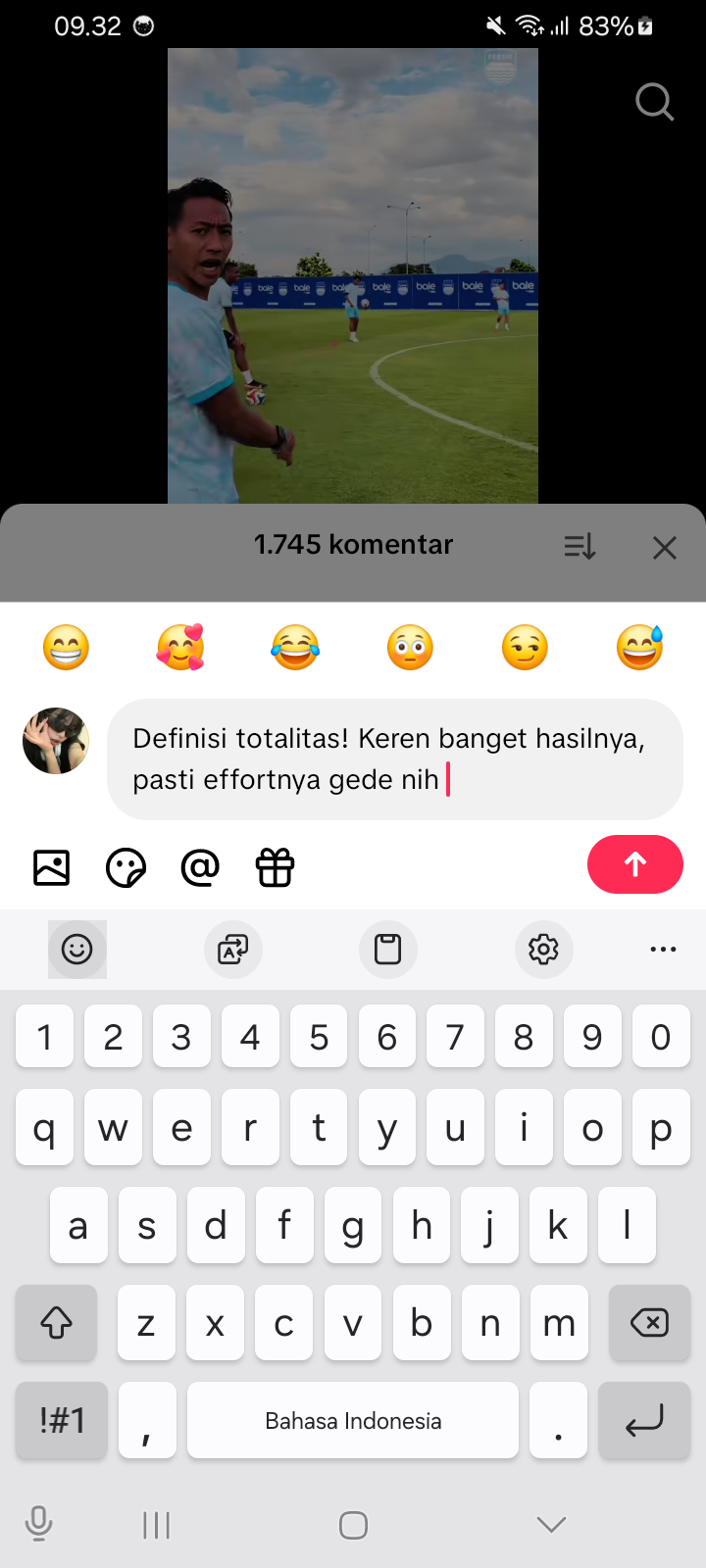Image resolution: width=706 pixels, height=1568 pixels.
Task: Open the gift icon
Action: [x=275, y=867]
